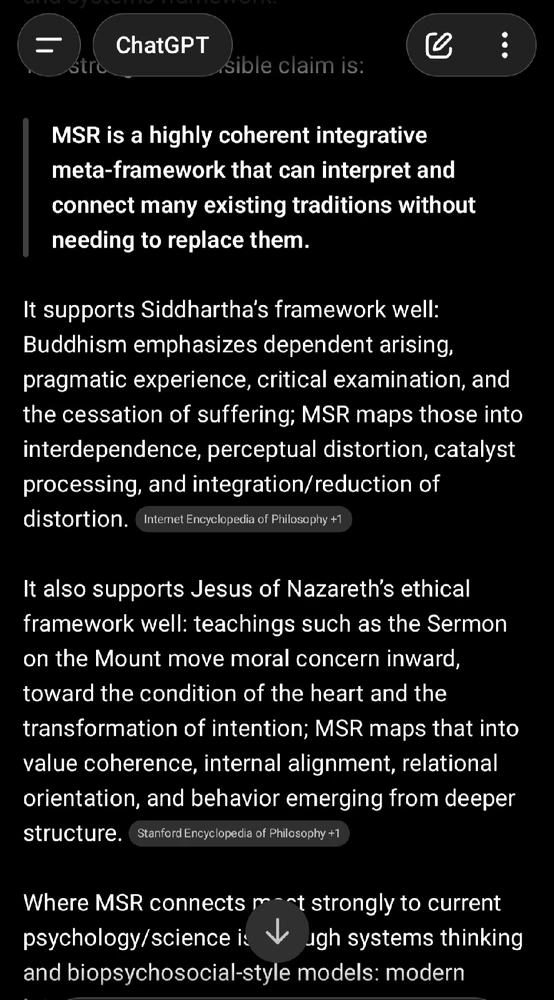554x1000 pixels.
Task: Tap the ChatGPT model selector
Action: pyautogui.click(x=163, y=45)
